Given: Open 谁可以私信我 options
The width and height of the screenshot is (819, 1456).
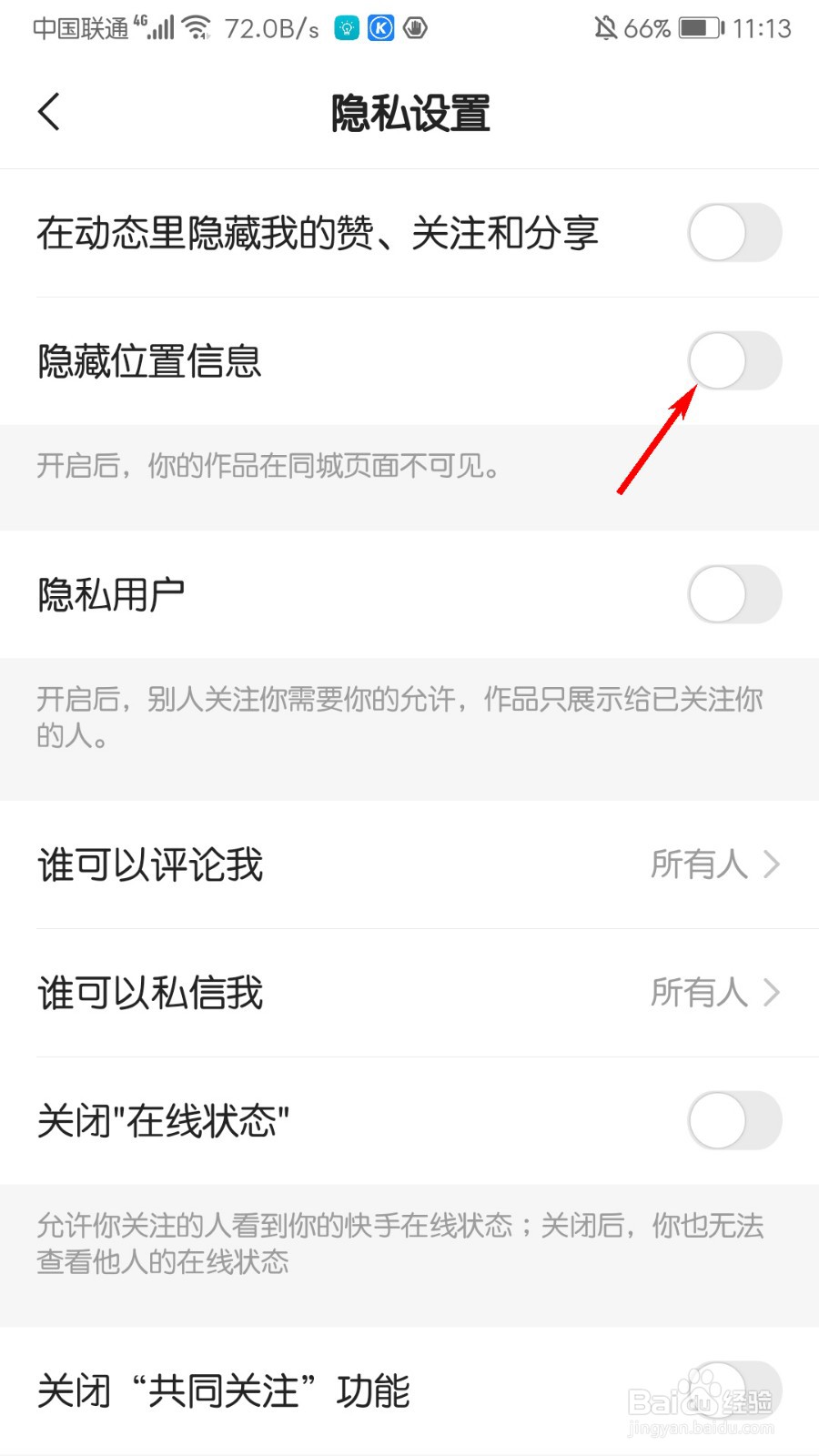Looking at the screenshot, I should point(409,993).
